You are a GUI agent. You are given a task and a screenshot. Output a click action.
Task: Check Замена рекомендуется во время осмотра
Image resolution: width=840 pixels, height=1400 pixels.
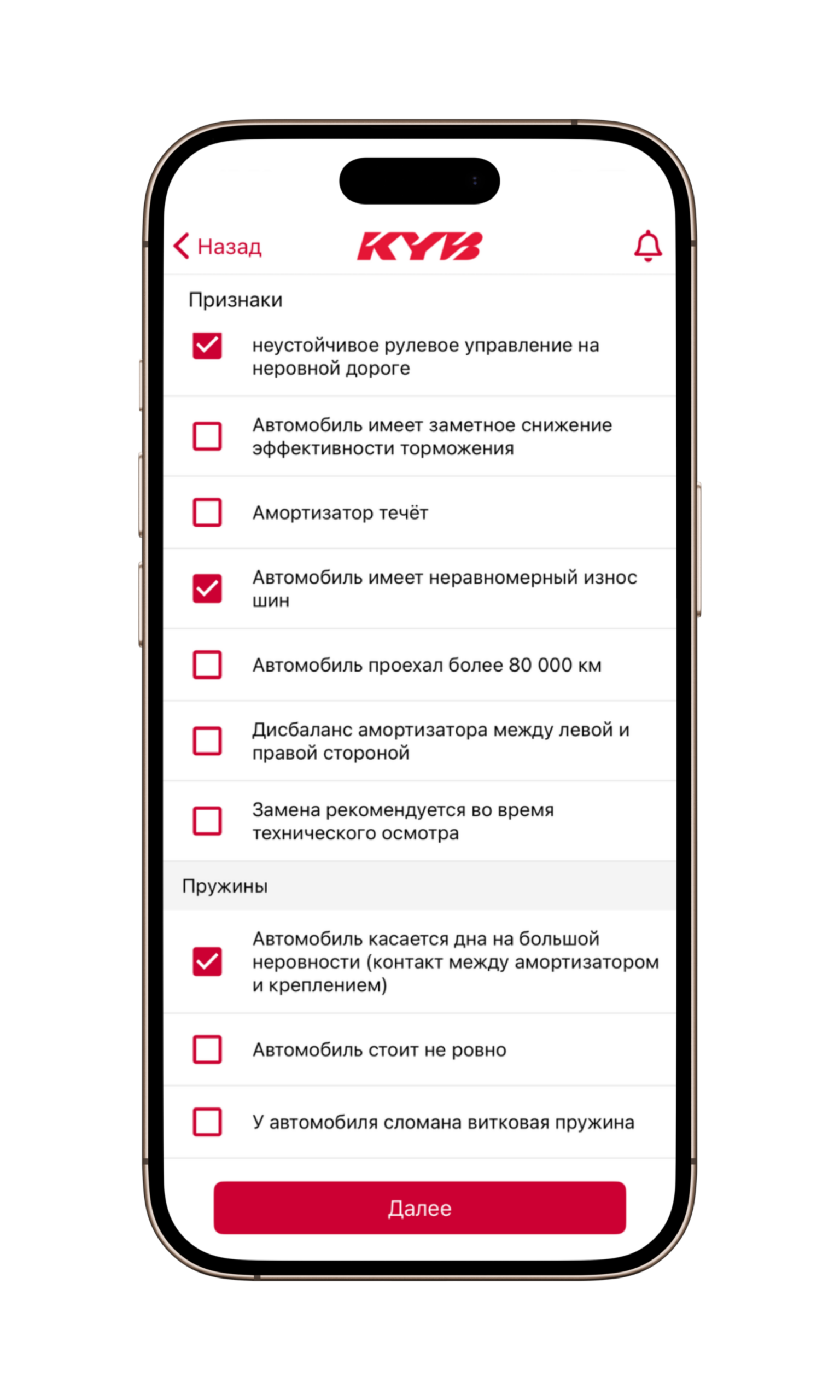click(x=207, y=821)
